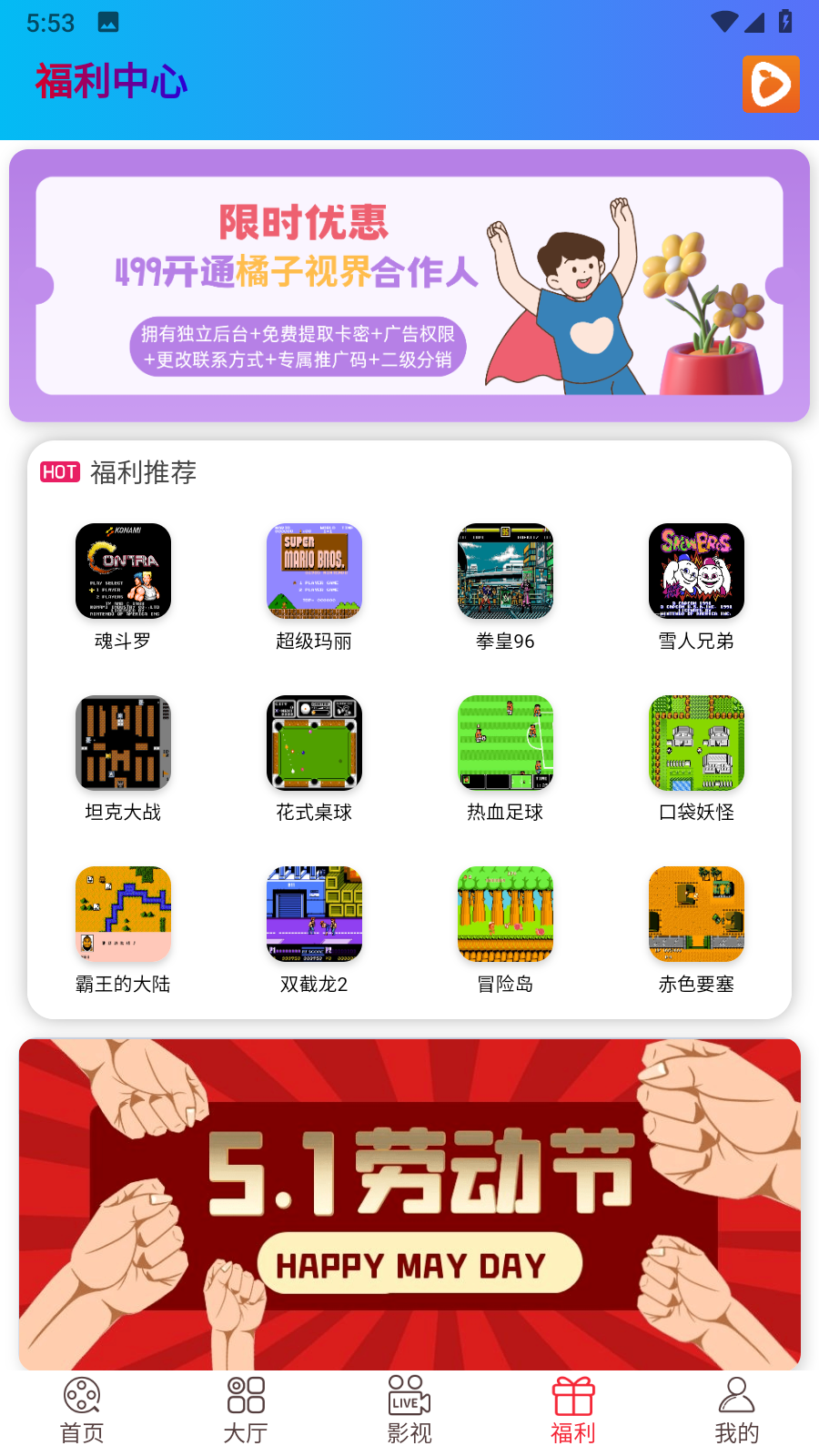Switch to the 首页 tab

pyautogui.click(x=82, y=1411)
